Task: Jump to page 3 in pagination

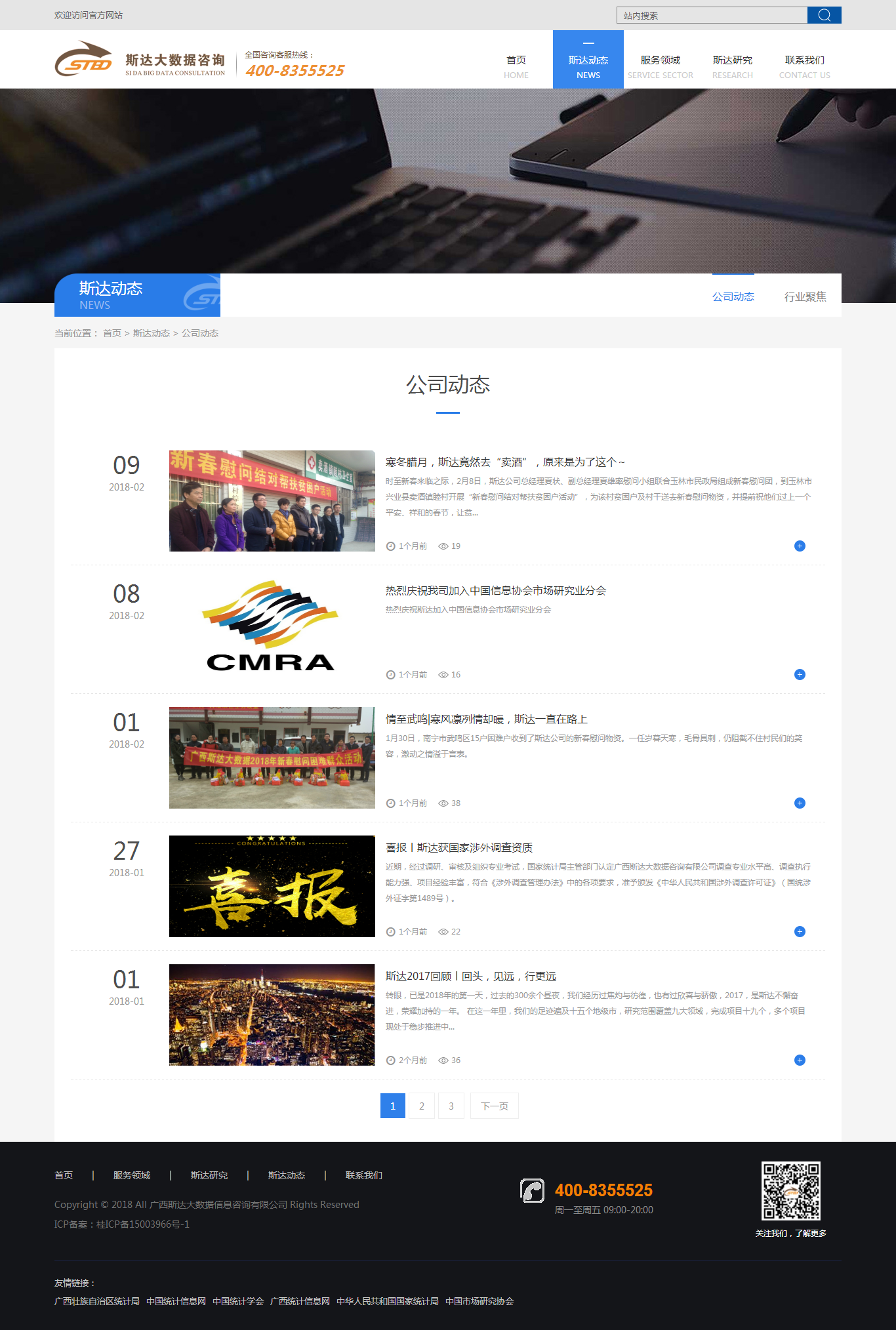Action: (451, 1106)
